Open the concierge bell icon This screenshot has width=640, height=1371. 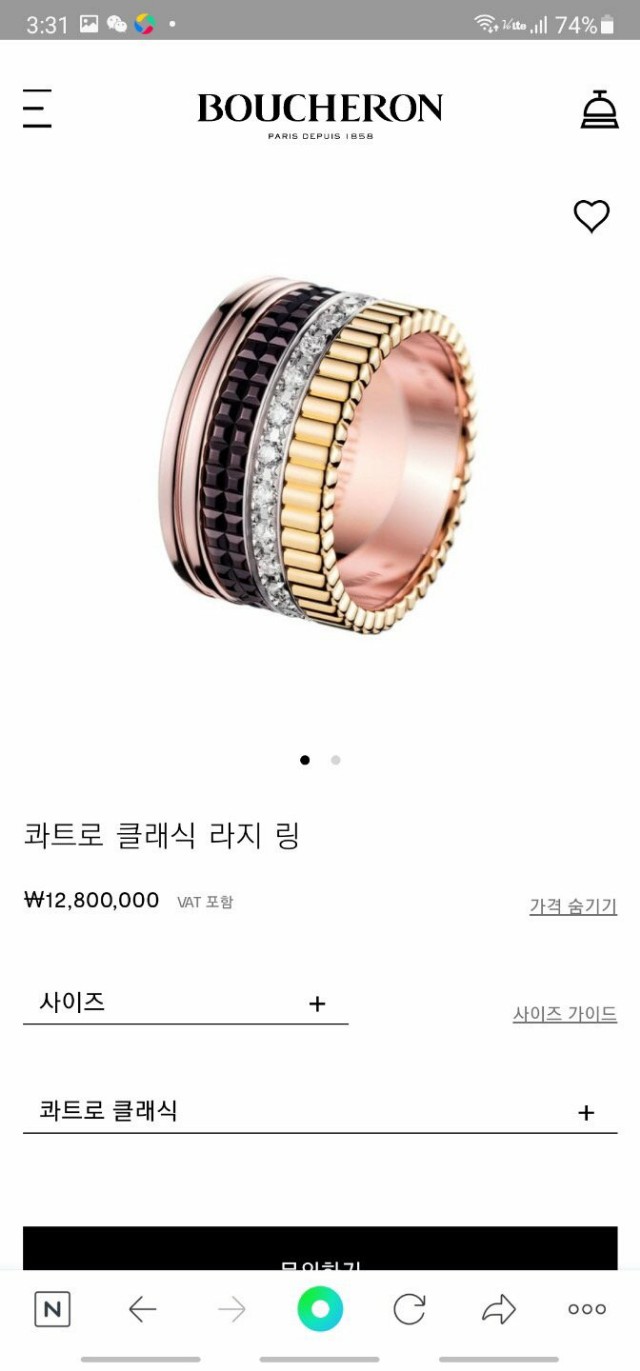(599, 109)
